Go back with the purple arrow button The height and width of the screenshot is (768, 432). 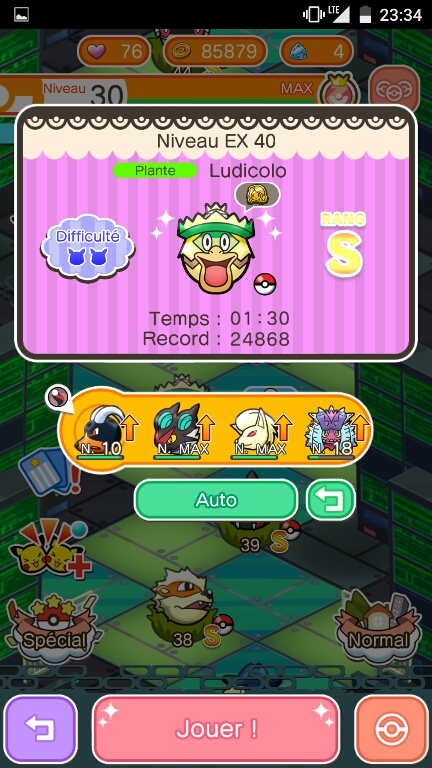click(41, 729)
